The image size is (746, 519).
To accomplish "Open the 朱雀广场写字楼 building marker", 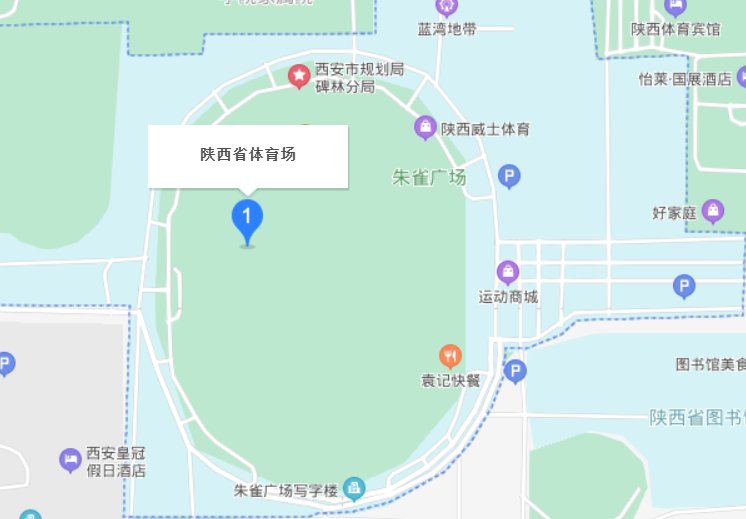I will tap(353, 489).
